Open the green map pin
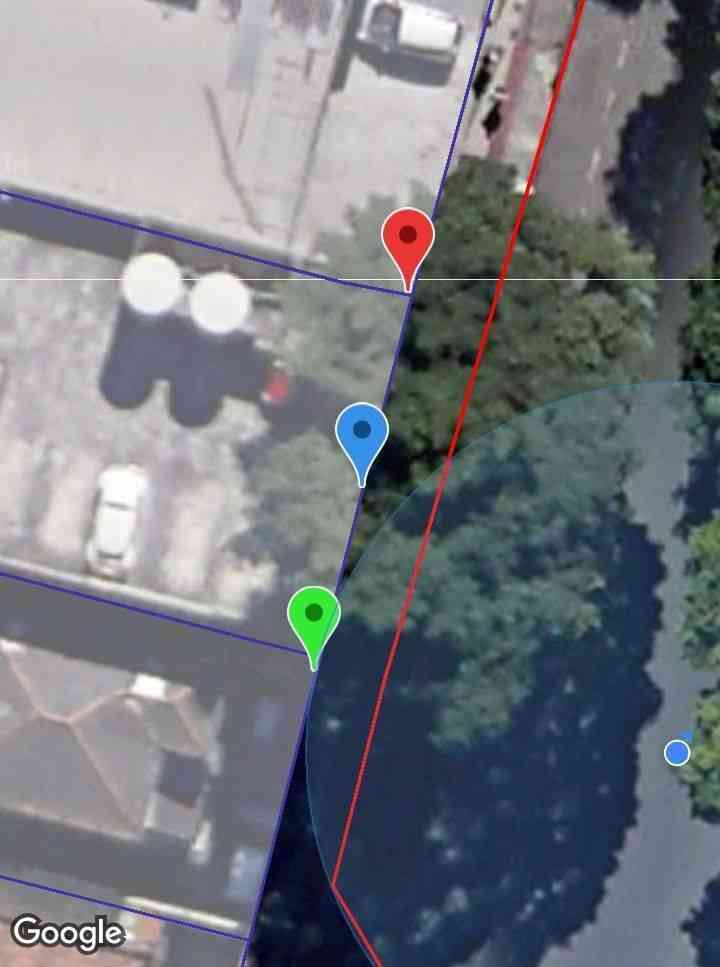Screen dimensions: 720x967 (314, 617)
